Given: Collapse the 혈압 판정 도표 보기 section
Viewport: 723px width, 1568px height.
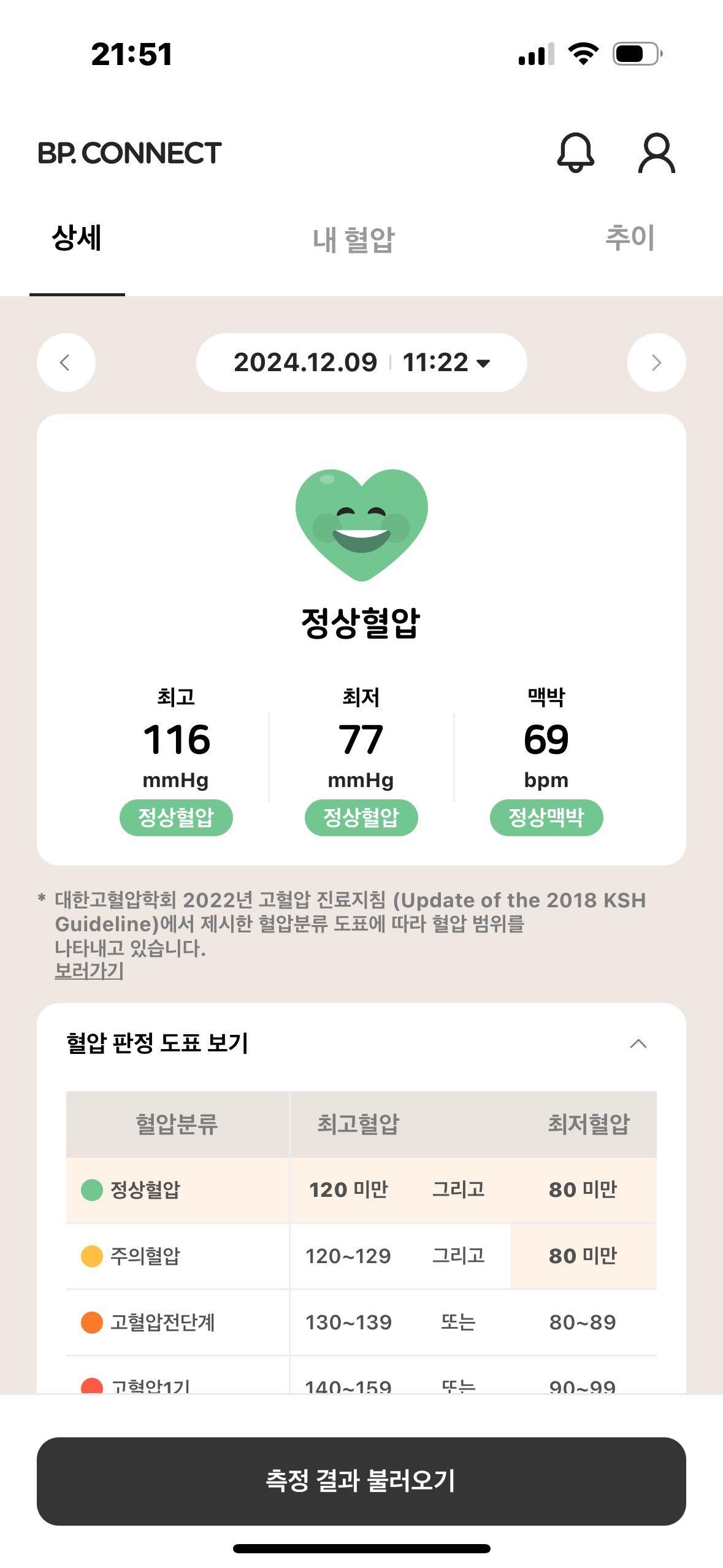Looking at the screenshot, I should [638, 1043].
